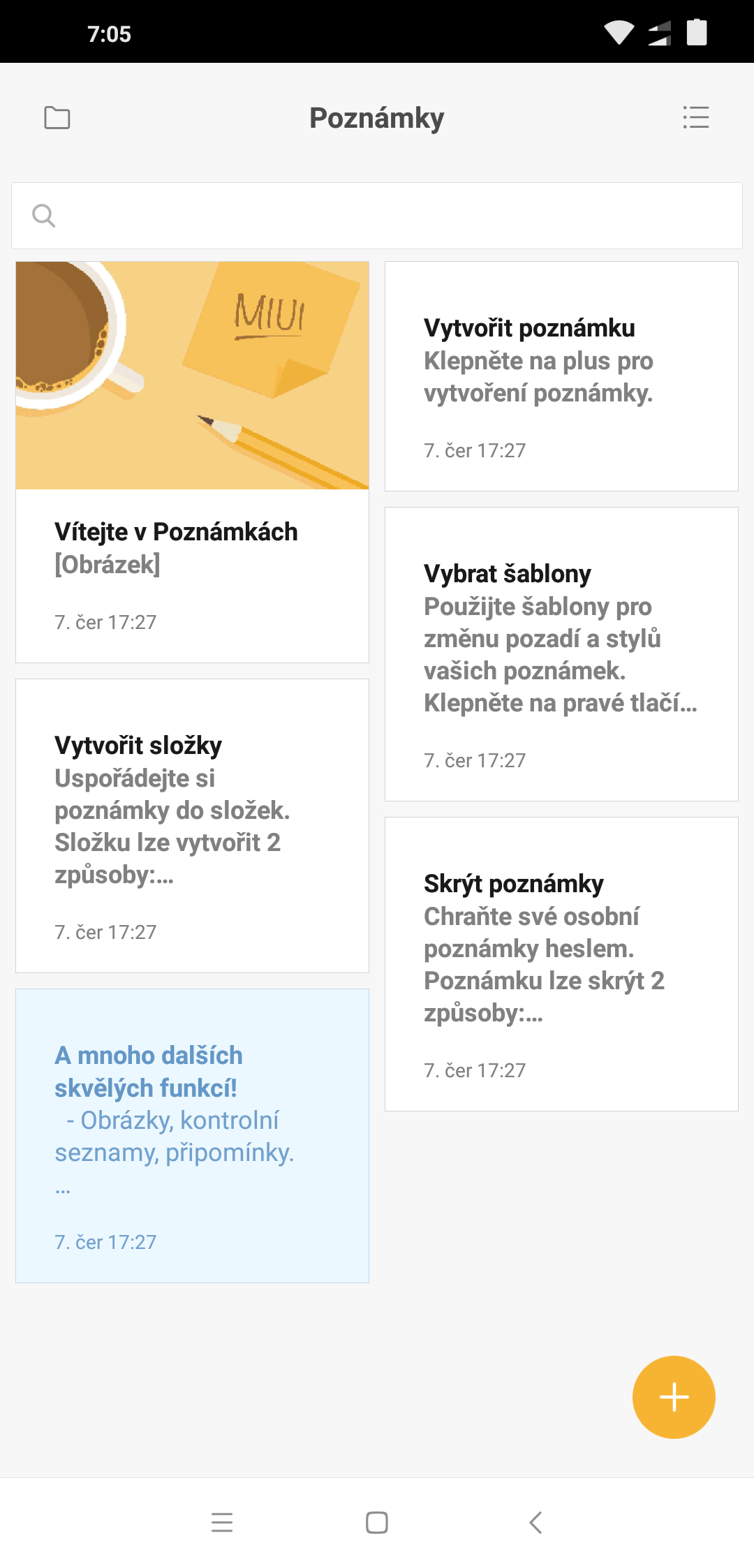Go back with the system back button
754x1568 pixels.
coord(535,1523)
